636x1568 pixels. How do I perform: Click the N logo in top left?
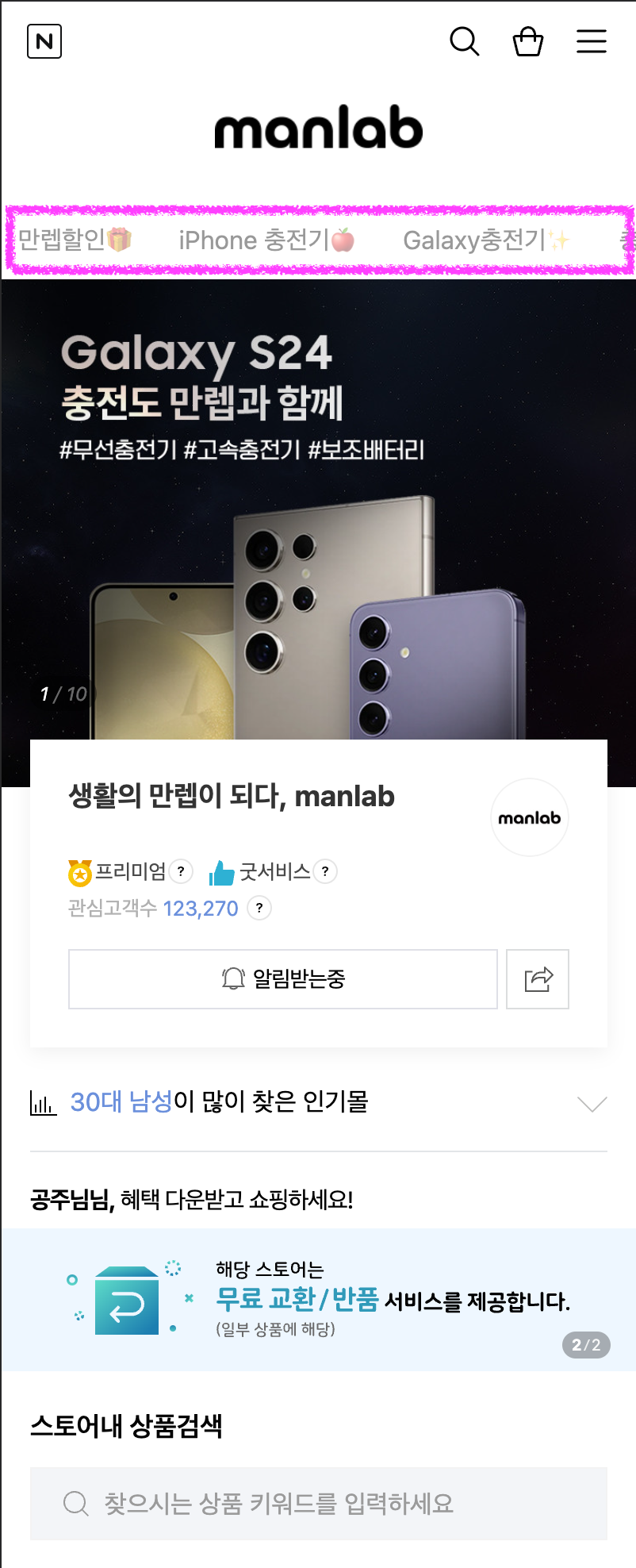tap(44, 42)
